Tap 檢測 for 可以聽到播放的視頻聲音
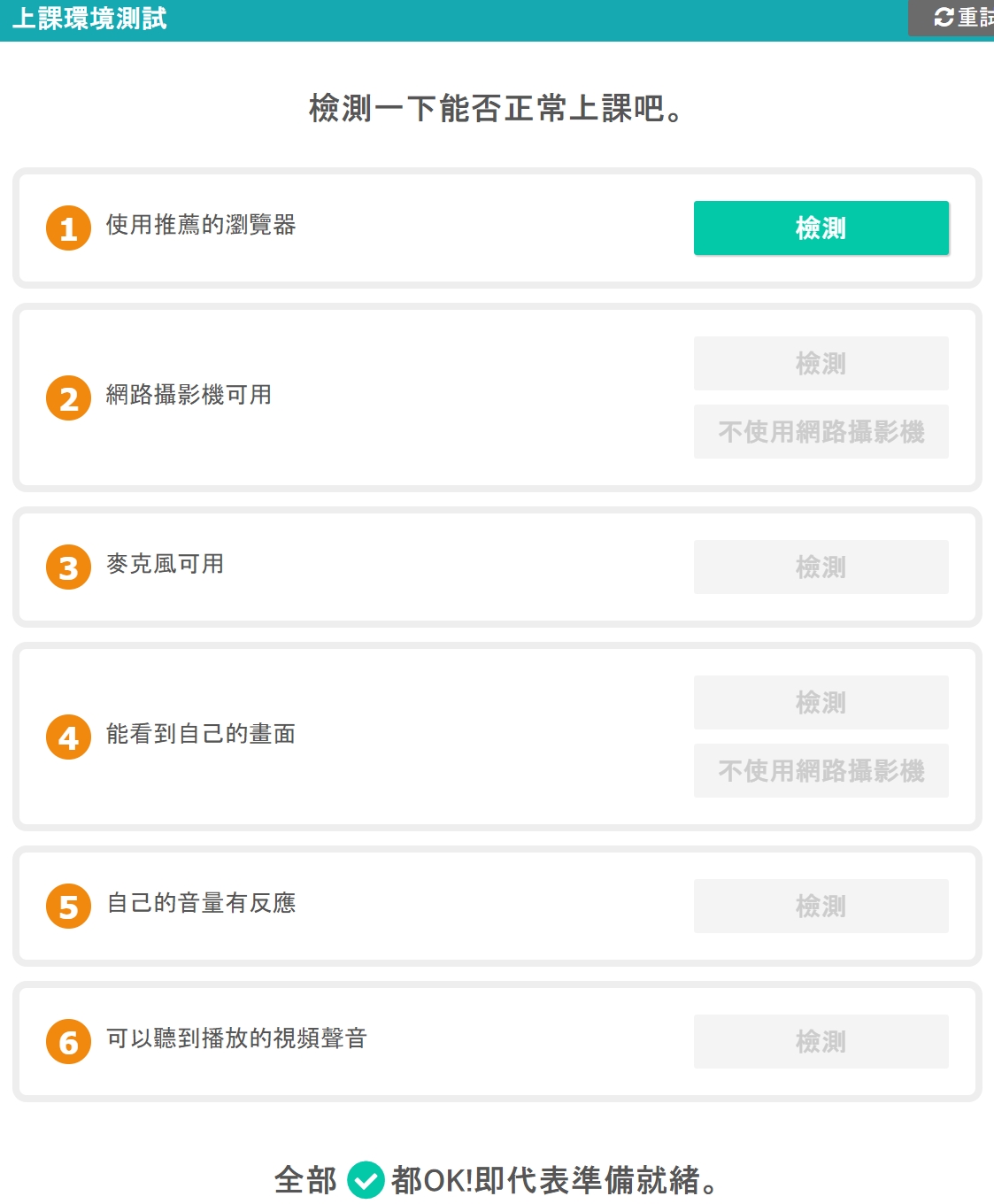The width and height of the screenshot is (994, 1204). pos(821,1041)
